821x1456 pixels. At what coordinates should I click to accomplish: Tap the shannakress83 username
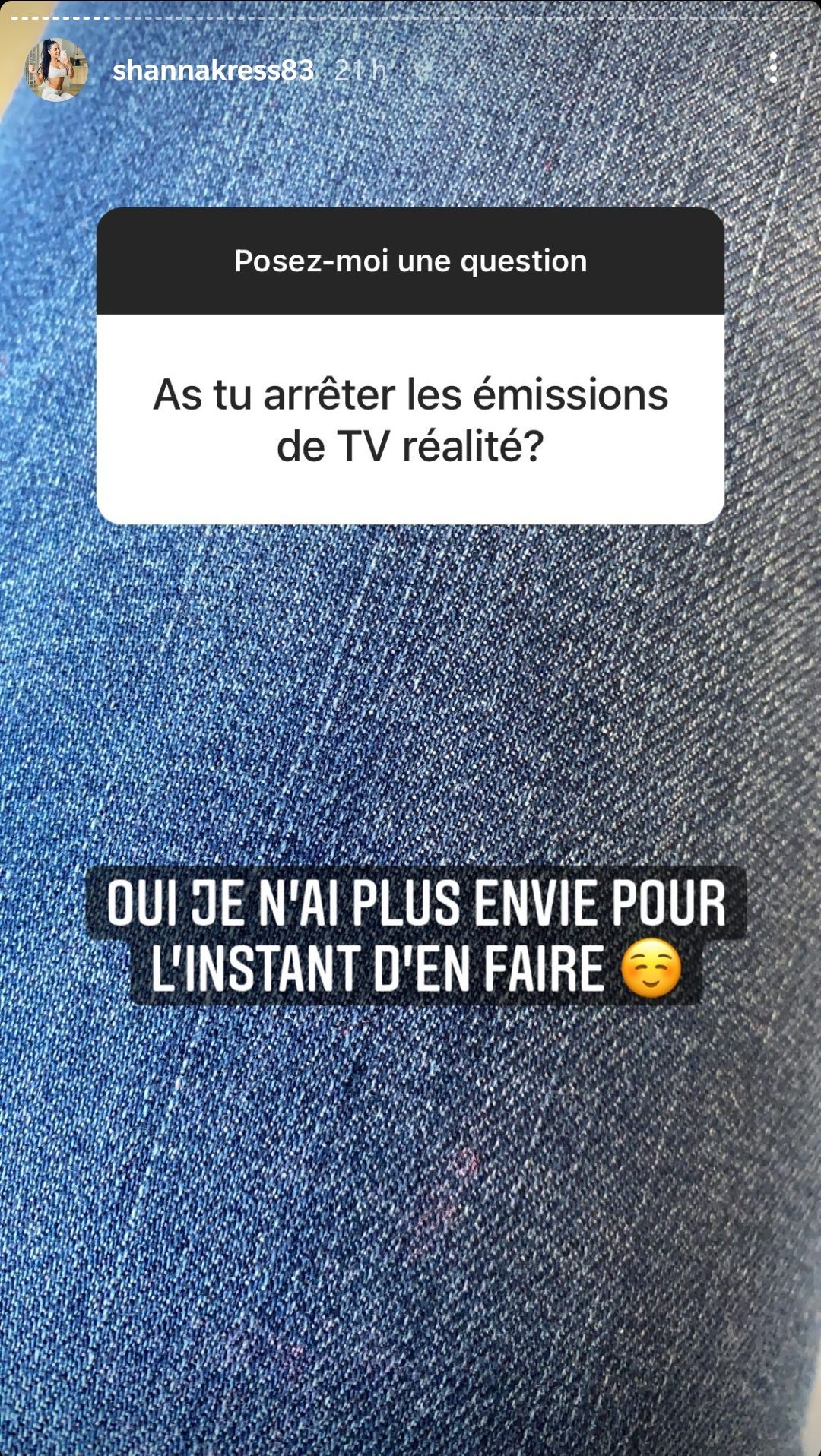tap(213, 71)
